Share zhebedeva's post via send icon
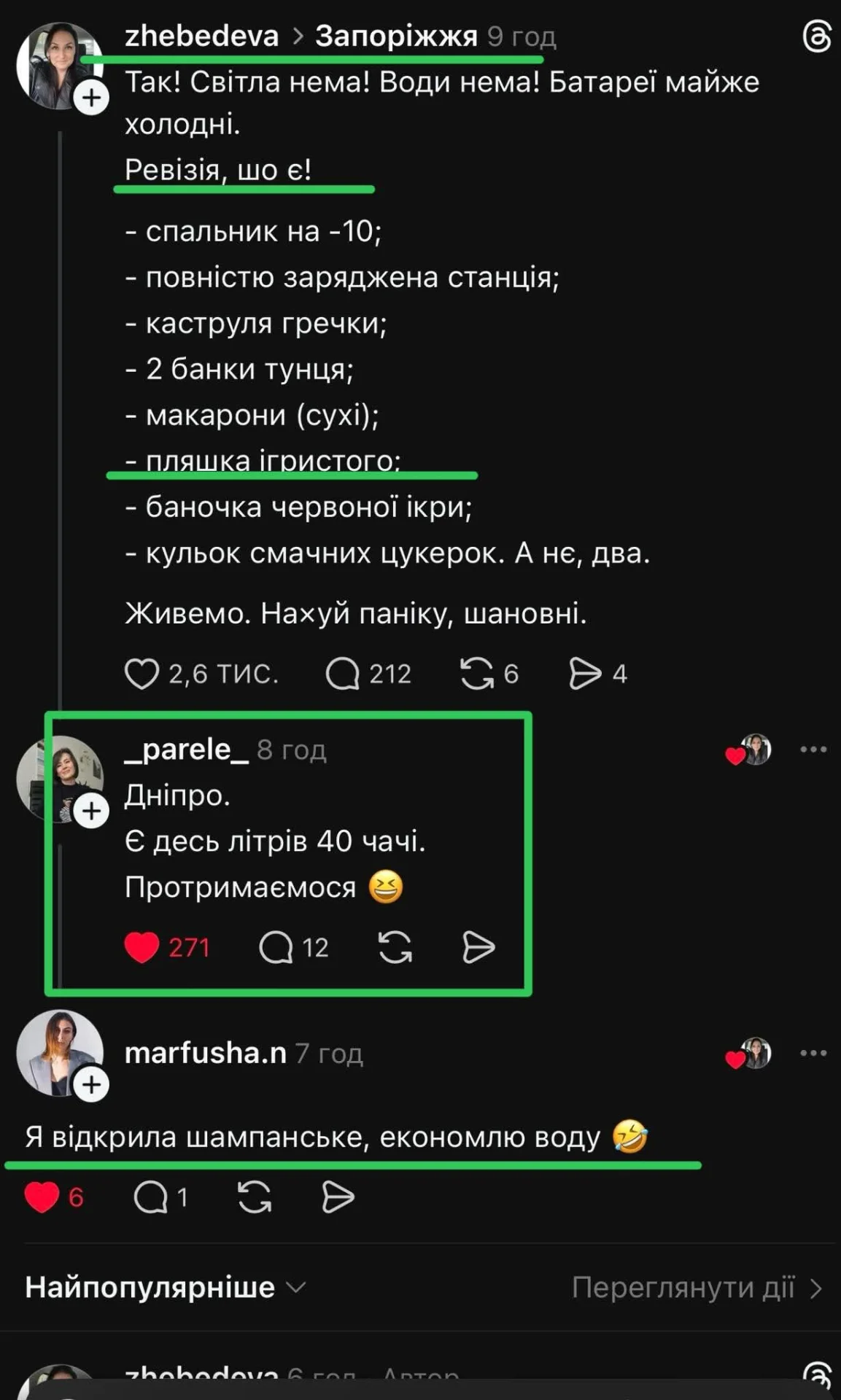The image size is (841, 1400). coord(585,674)
